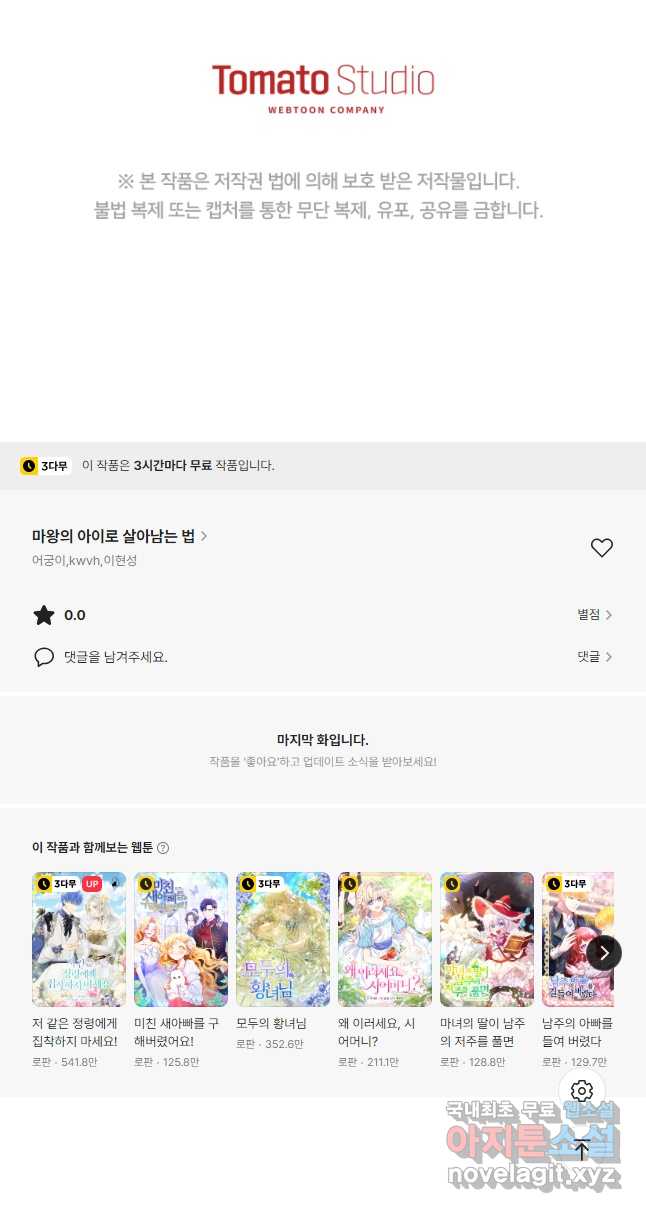Open webtoon 저 같은 정령에게 집착하지 마세요!
The width and height of the screenshot is (646, 1213).
point(79,939)
